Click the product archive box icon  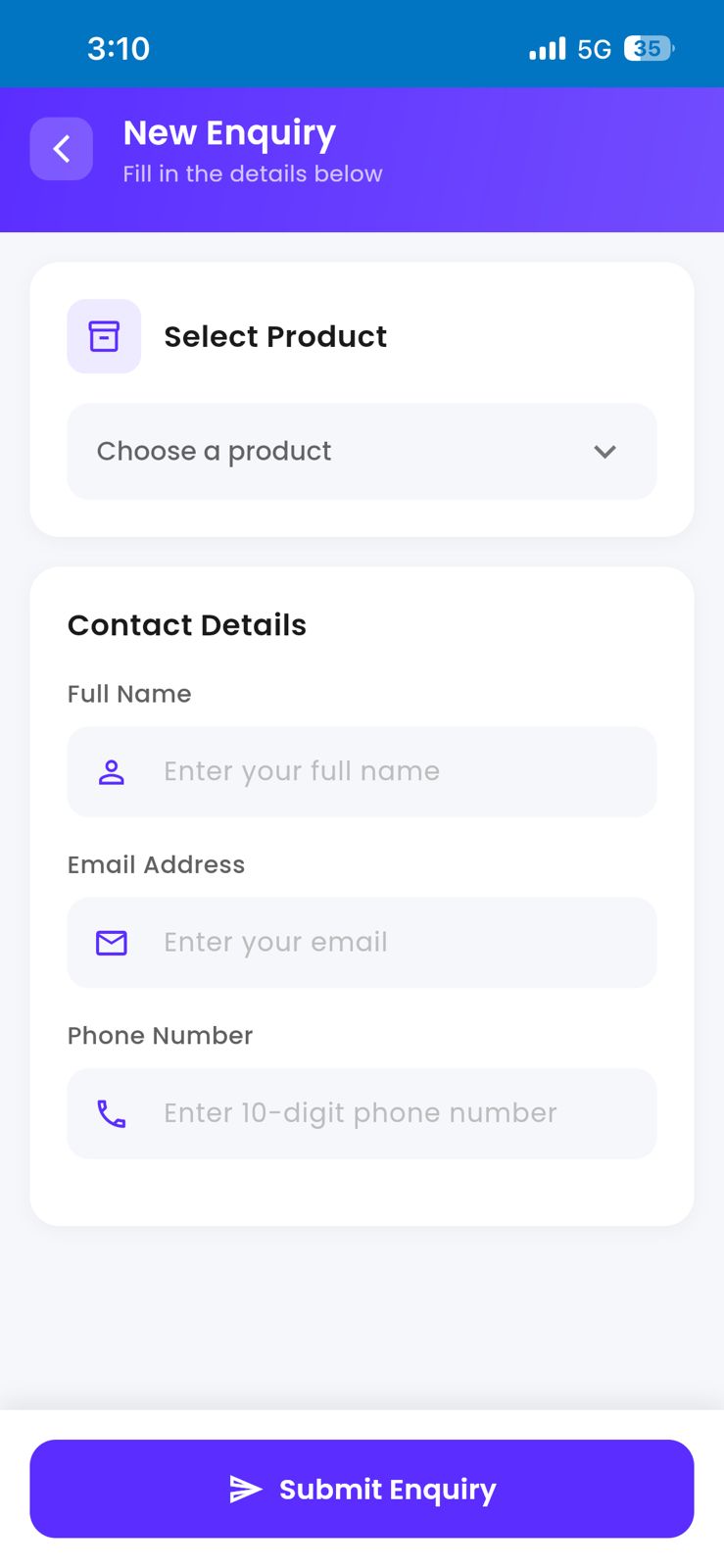coord(104,336)
